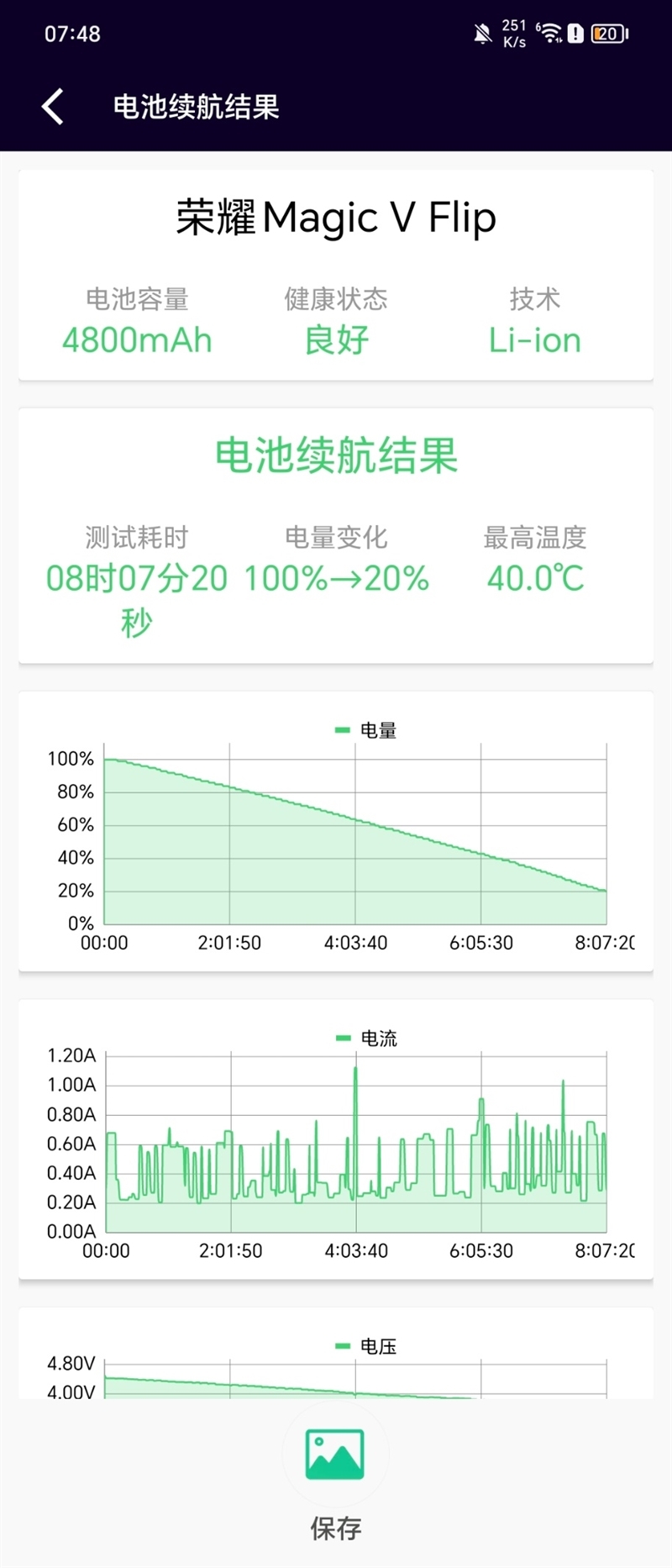672x1568 pixels.
Task: Tap the back arrow icon
Action: (x=51, y=107)
